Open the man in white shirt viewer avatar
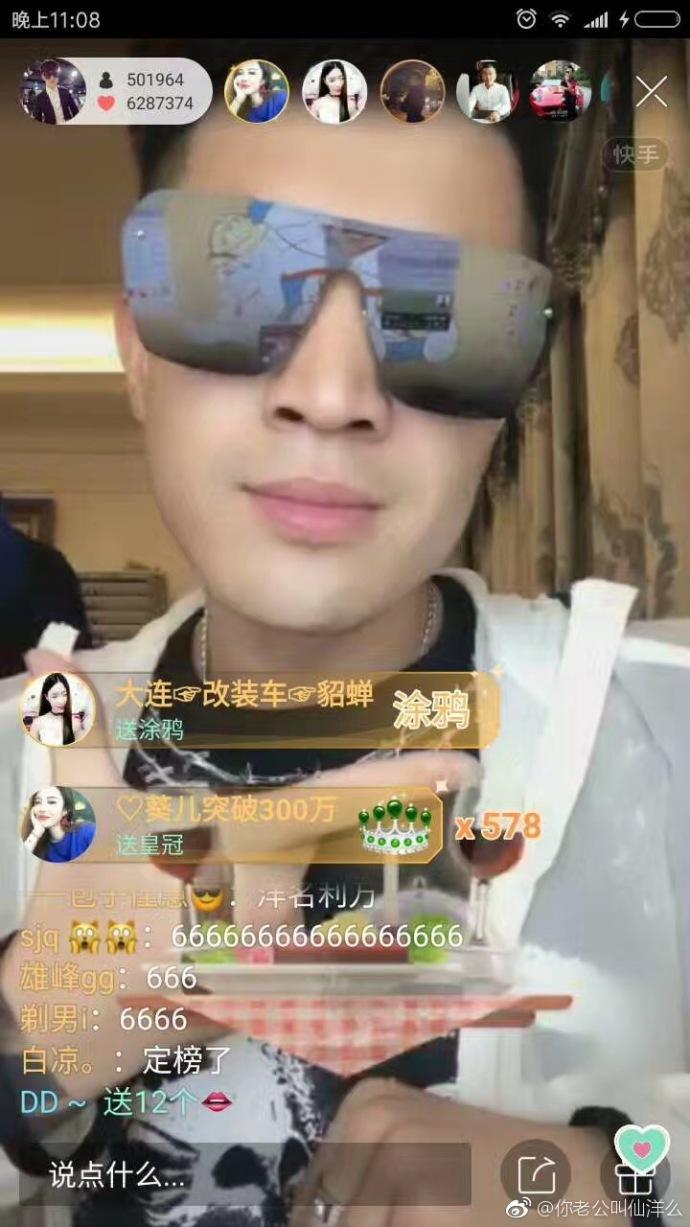The image size is (690, 1227). 486,91
